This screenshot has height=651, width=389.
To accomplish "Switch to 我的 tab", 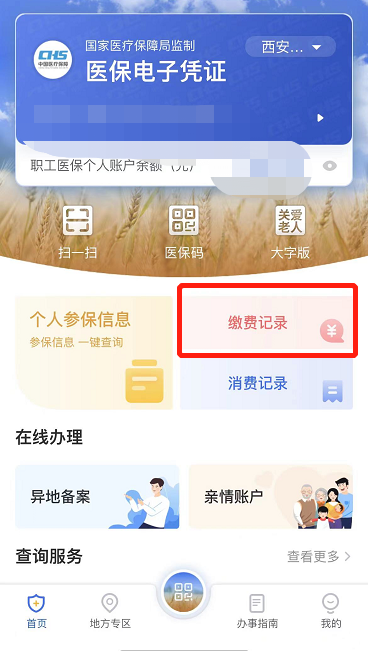I will click(331, 611).
